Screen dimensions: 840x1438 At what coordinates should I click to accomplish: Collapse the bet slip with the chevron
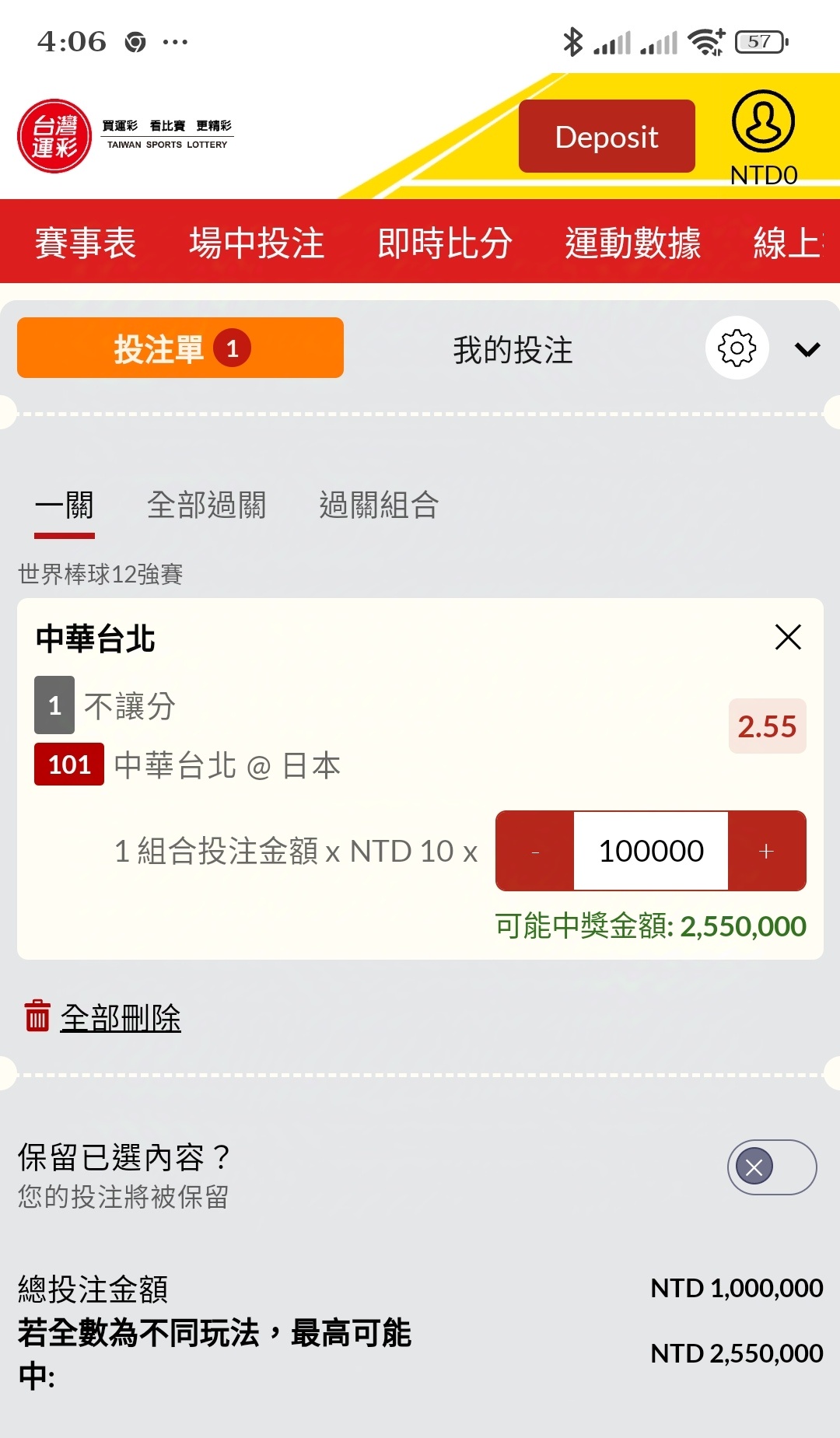807,349
